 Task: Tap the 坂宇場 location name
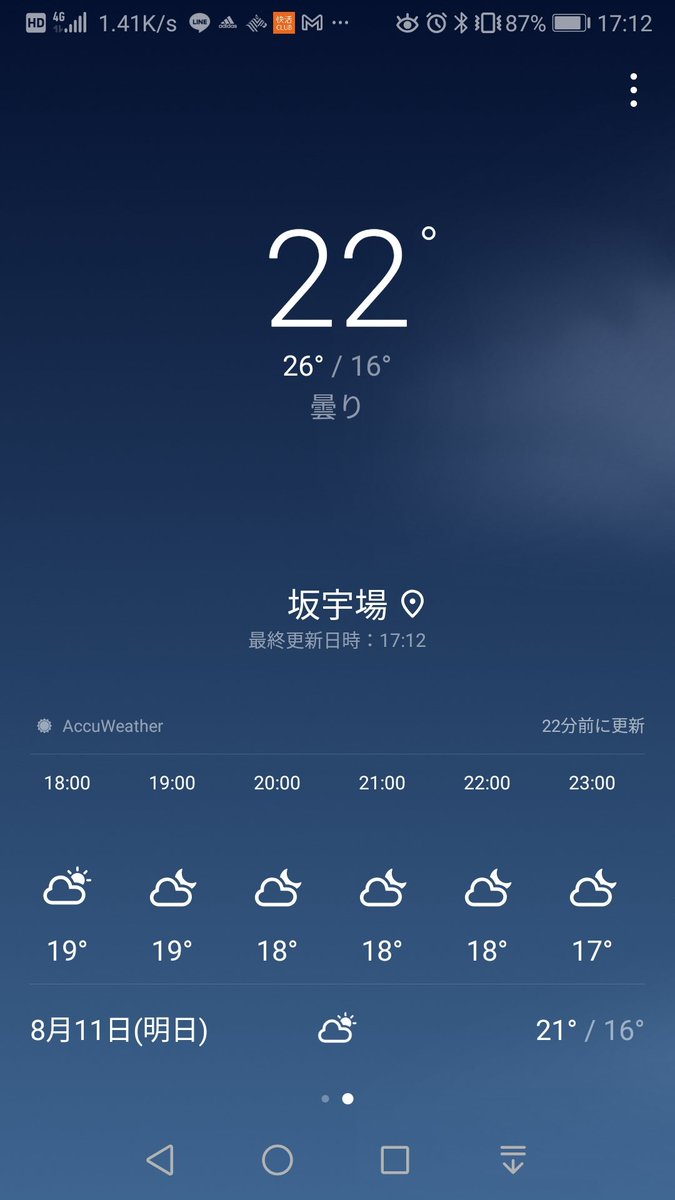click(338, 604)
